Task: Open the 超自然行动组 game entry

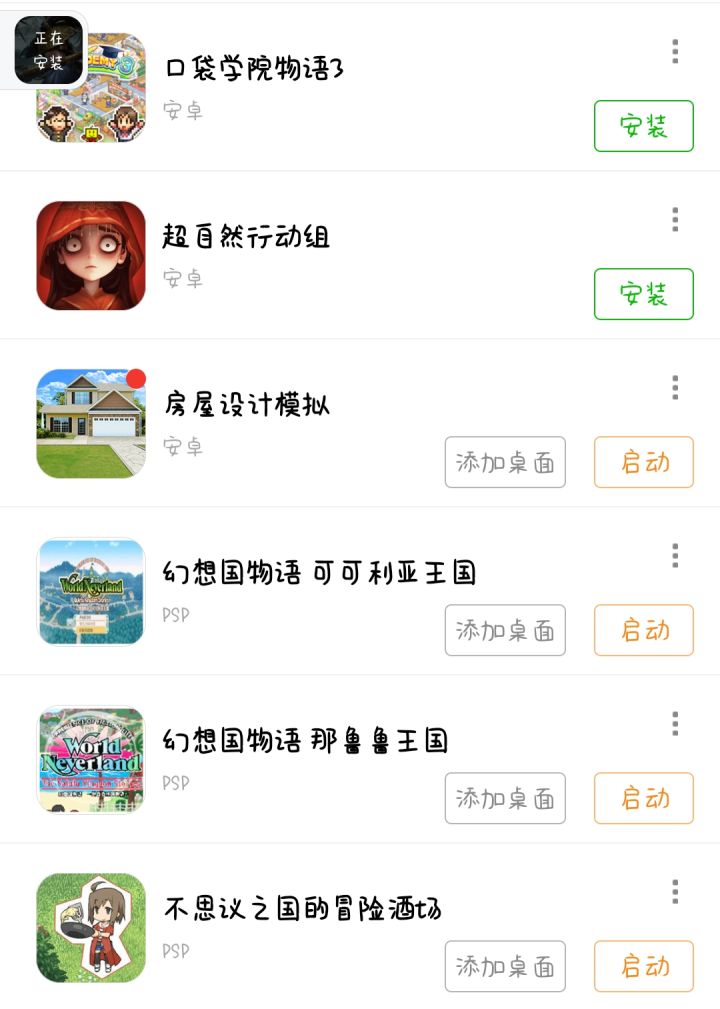Action: tap(246, 237)
